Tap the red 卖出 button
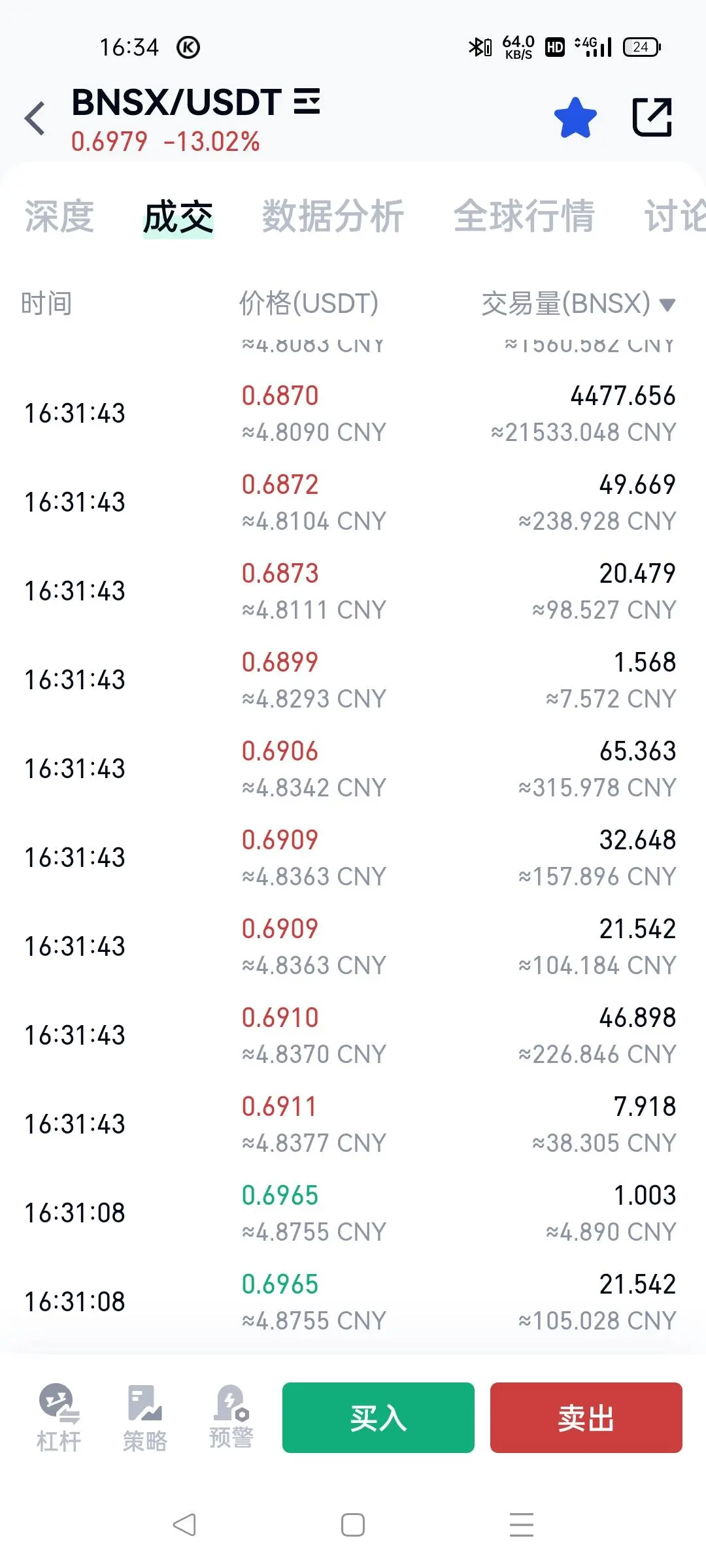 point(586,1418)
